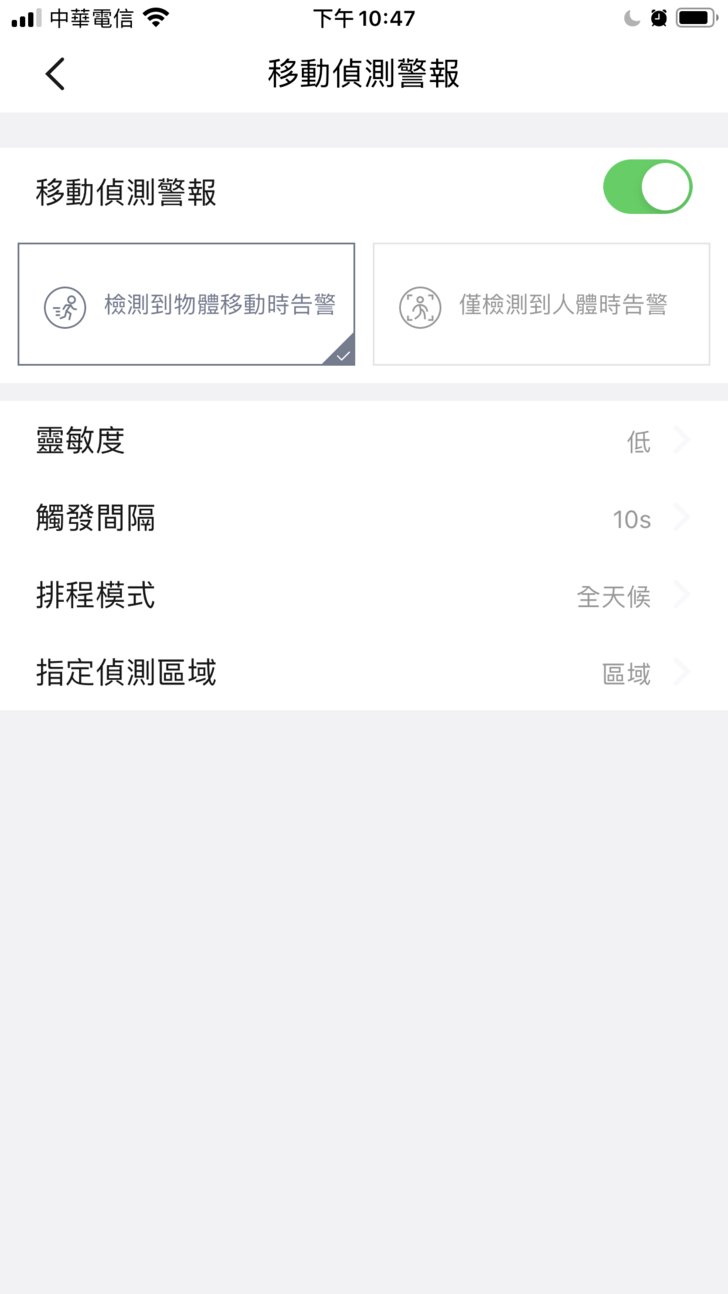Open 靈敏度 setting
Screen dimensions: 728x1294
[364, 441]
